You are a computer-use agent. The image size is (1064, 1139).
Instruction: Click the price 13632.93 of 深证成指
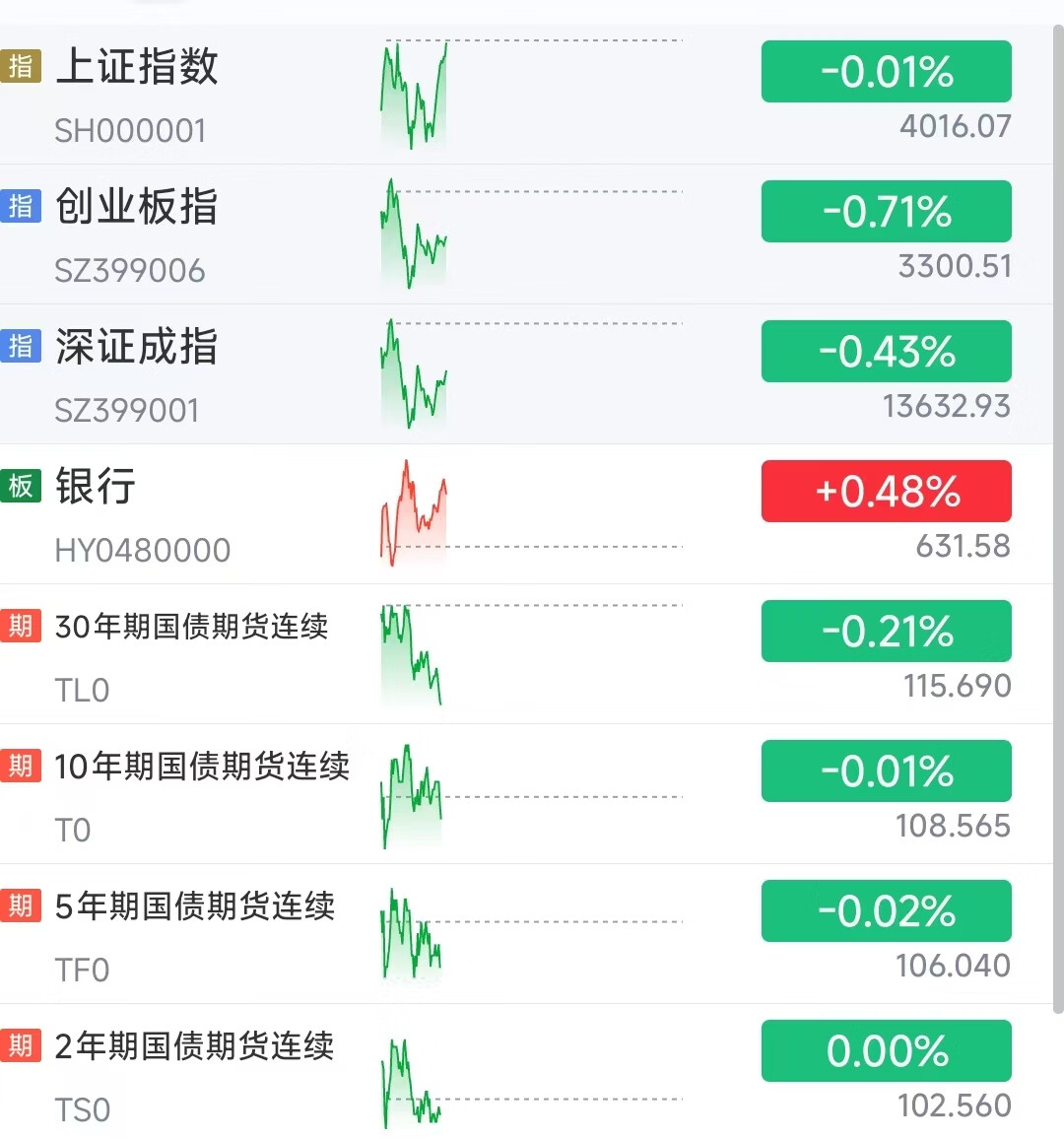[x=947, y=405]
